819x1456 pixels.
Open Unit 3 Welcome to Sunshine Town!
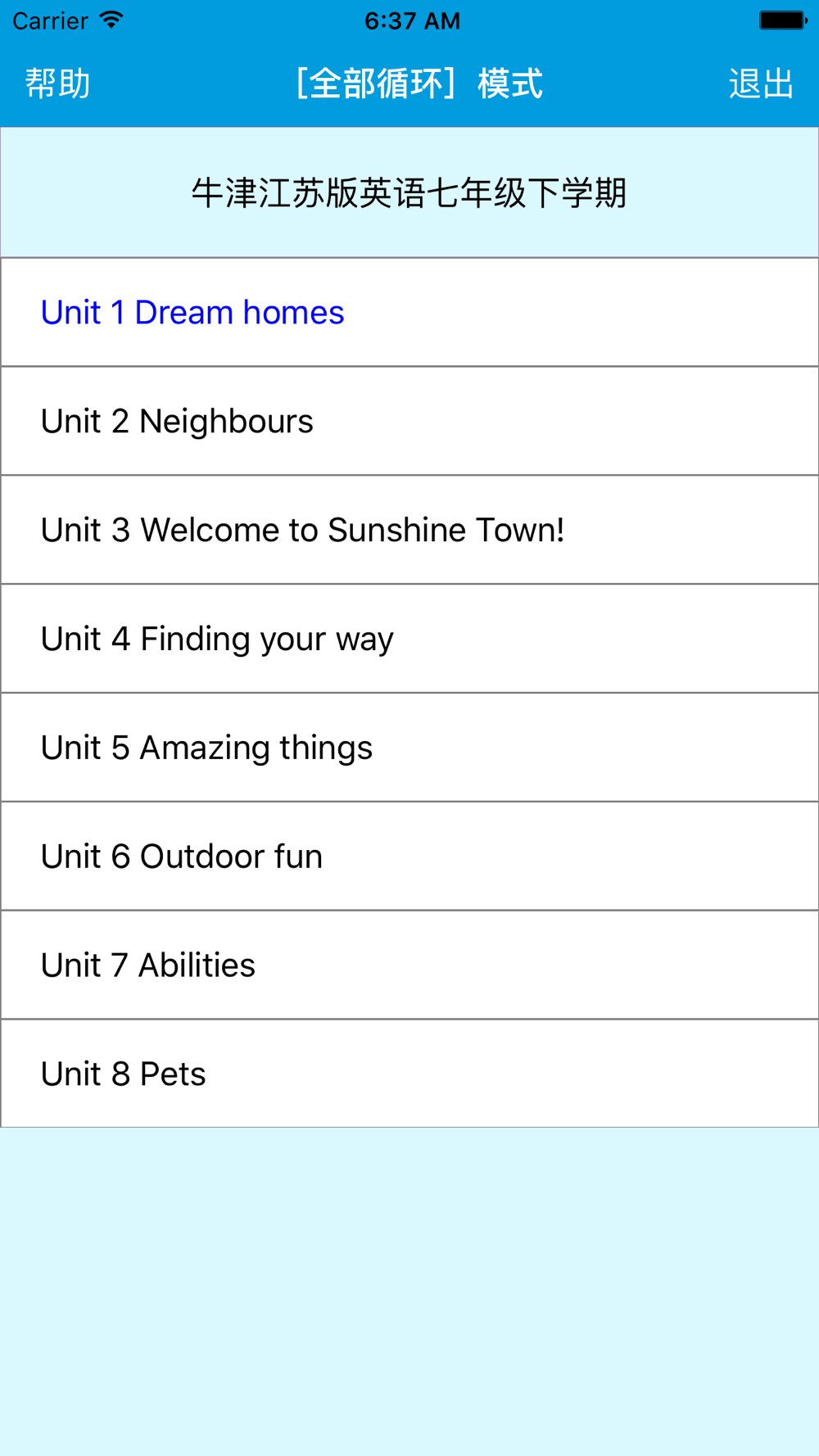pos(409,530)
